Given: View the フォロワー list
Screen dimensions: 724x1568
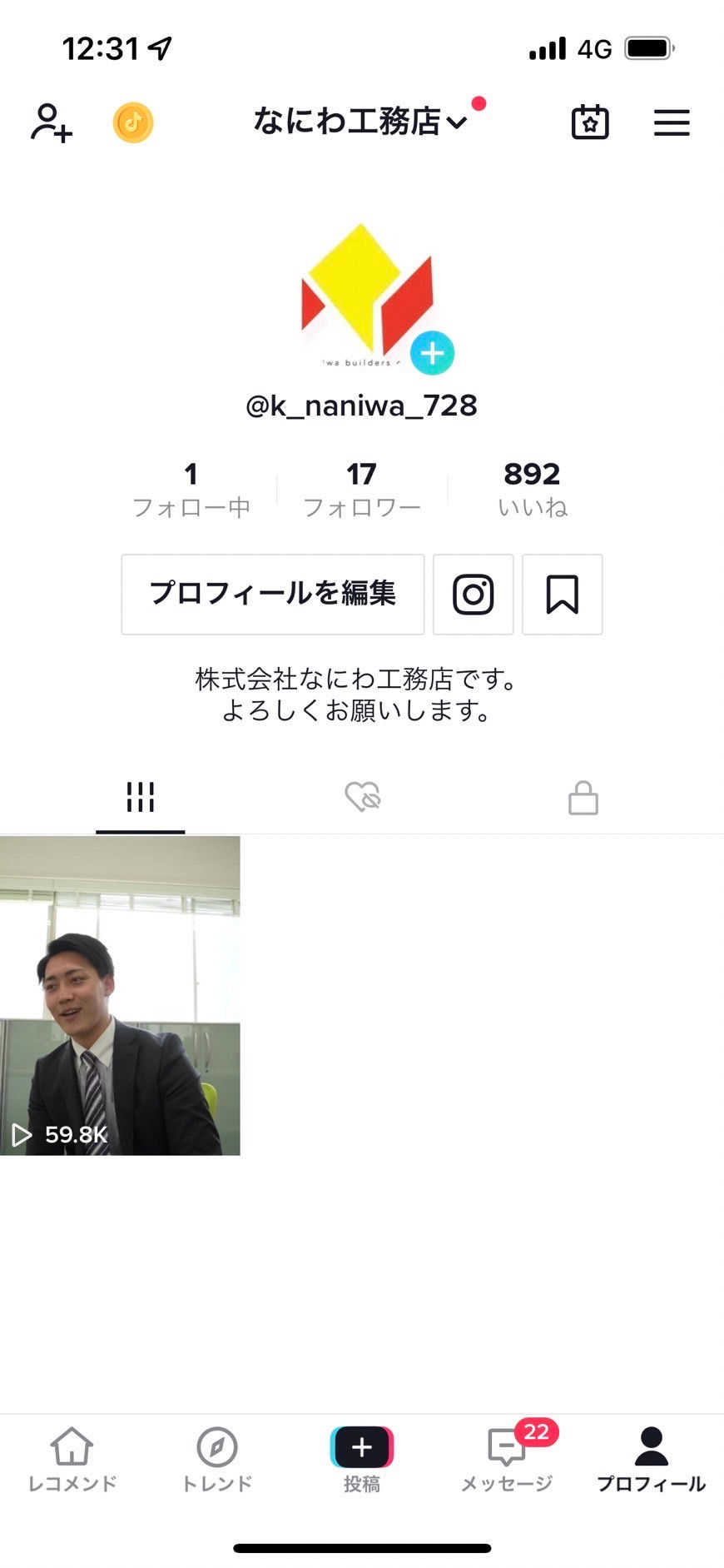Looking at the screenshot, I should [362, 490].
